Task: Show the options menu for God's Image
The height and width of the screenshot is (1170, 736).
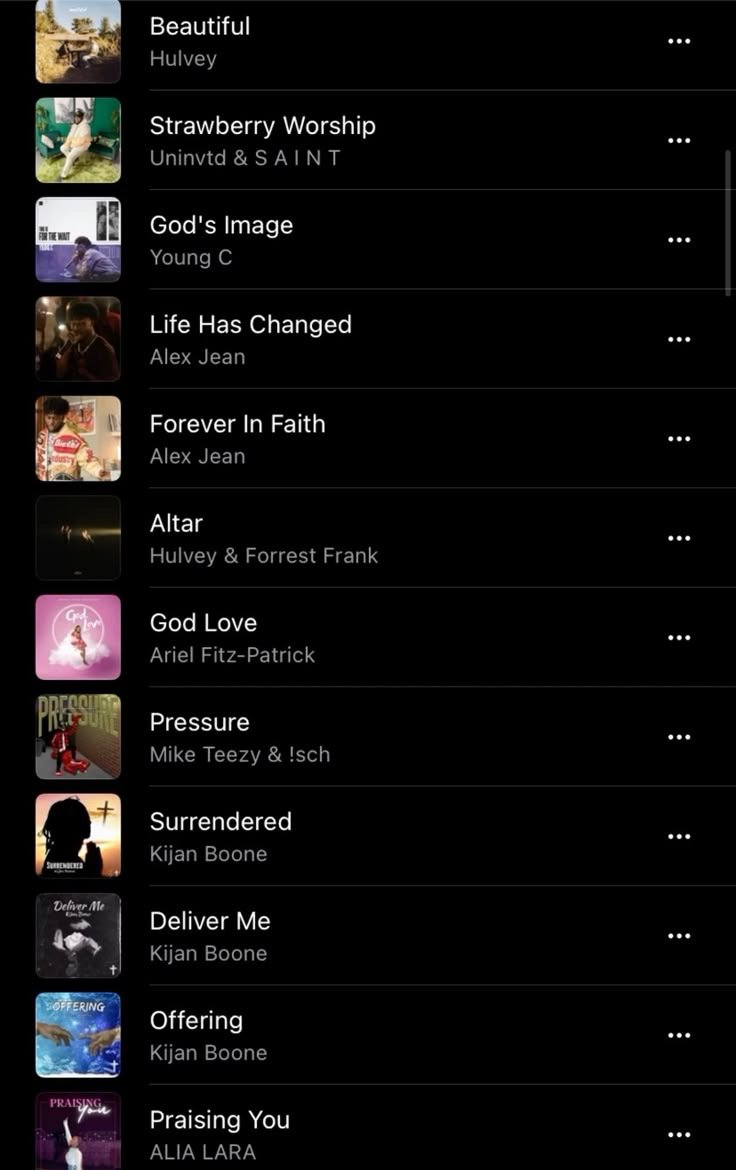Action: click(679, 240)
